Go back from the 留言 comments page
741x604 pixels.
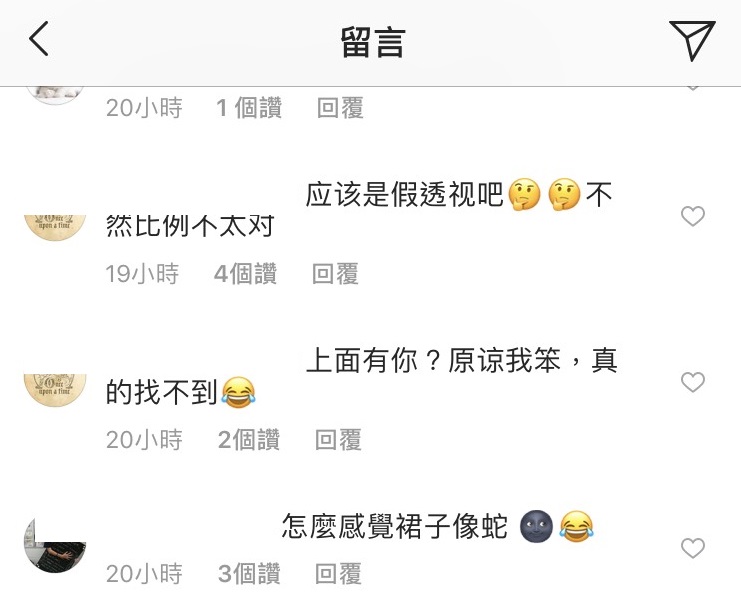[38, 40]
